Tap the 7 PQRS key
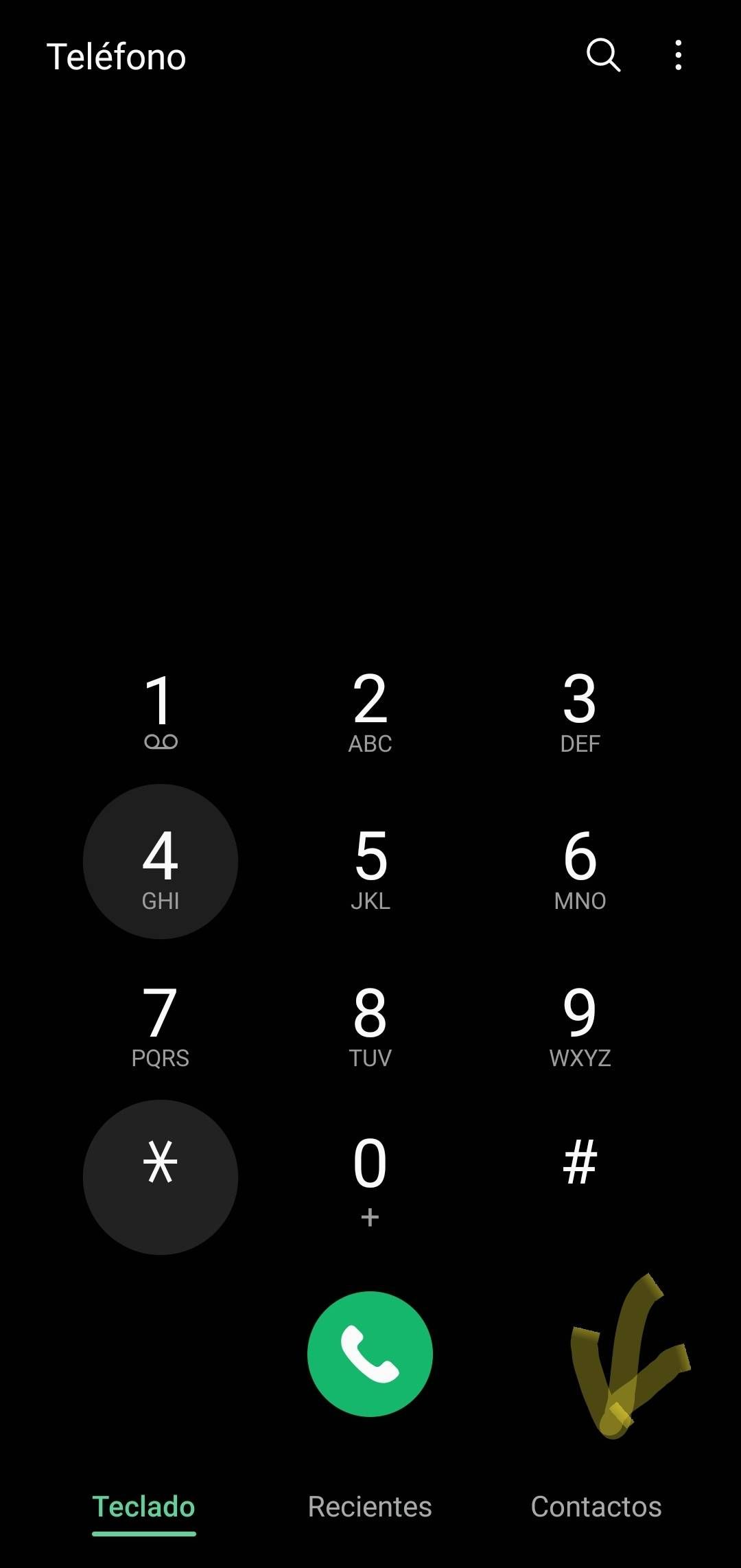The image size is (741, 1568). pos(161,1019)
